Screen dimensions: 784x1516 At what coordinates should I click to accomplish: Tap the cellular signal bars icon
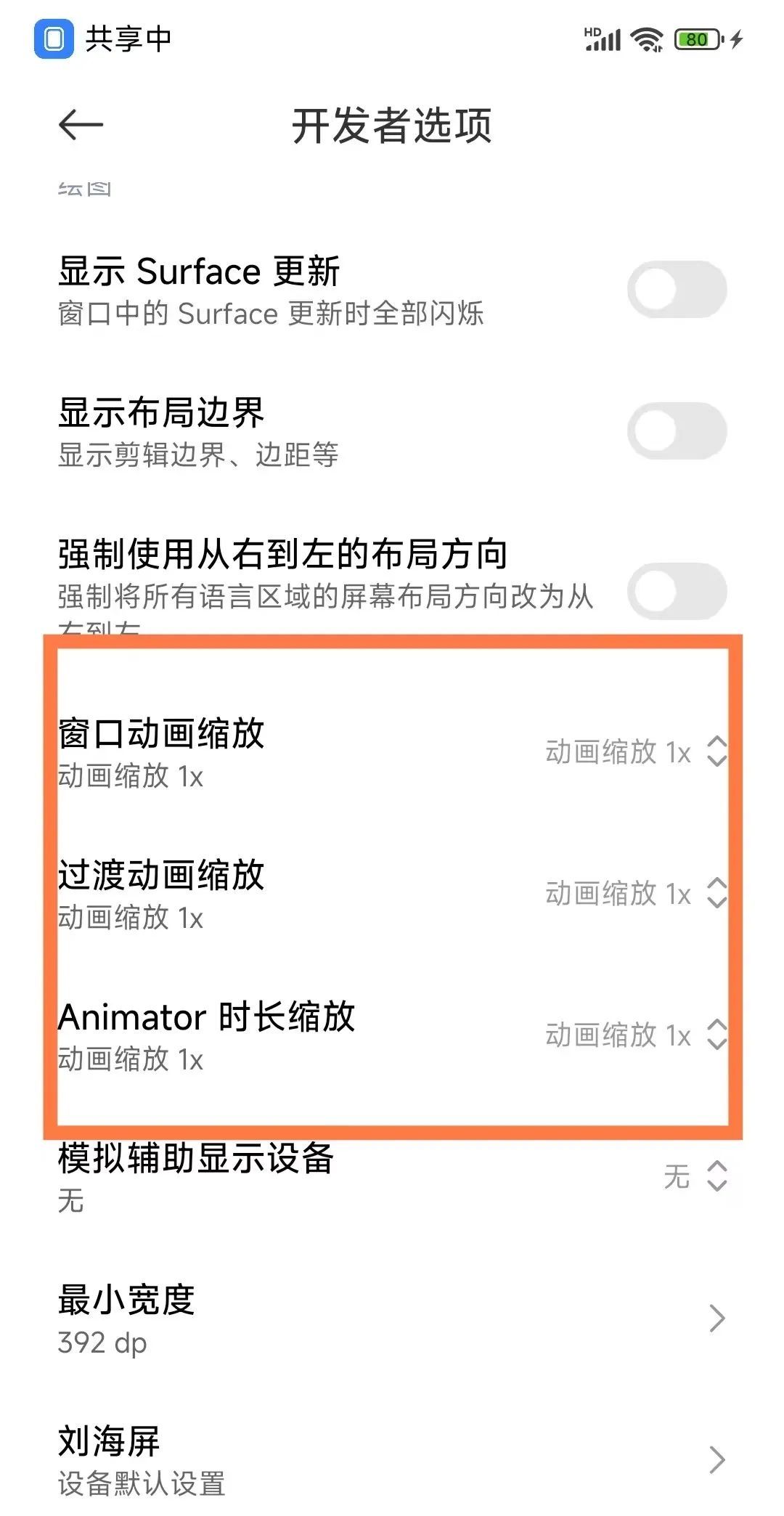[603, 41]
